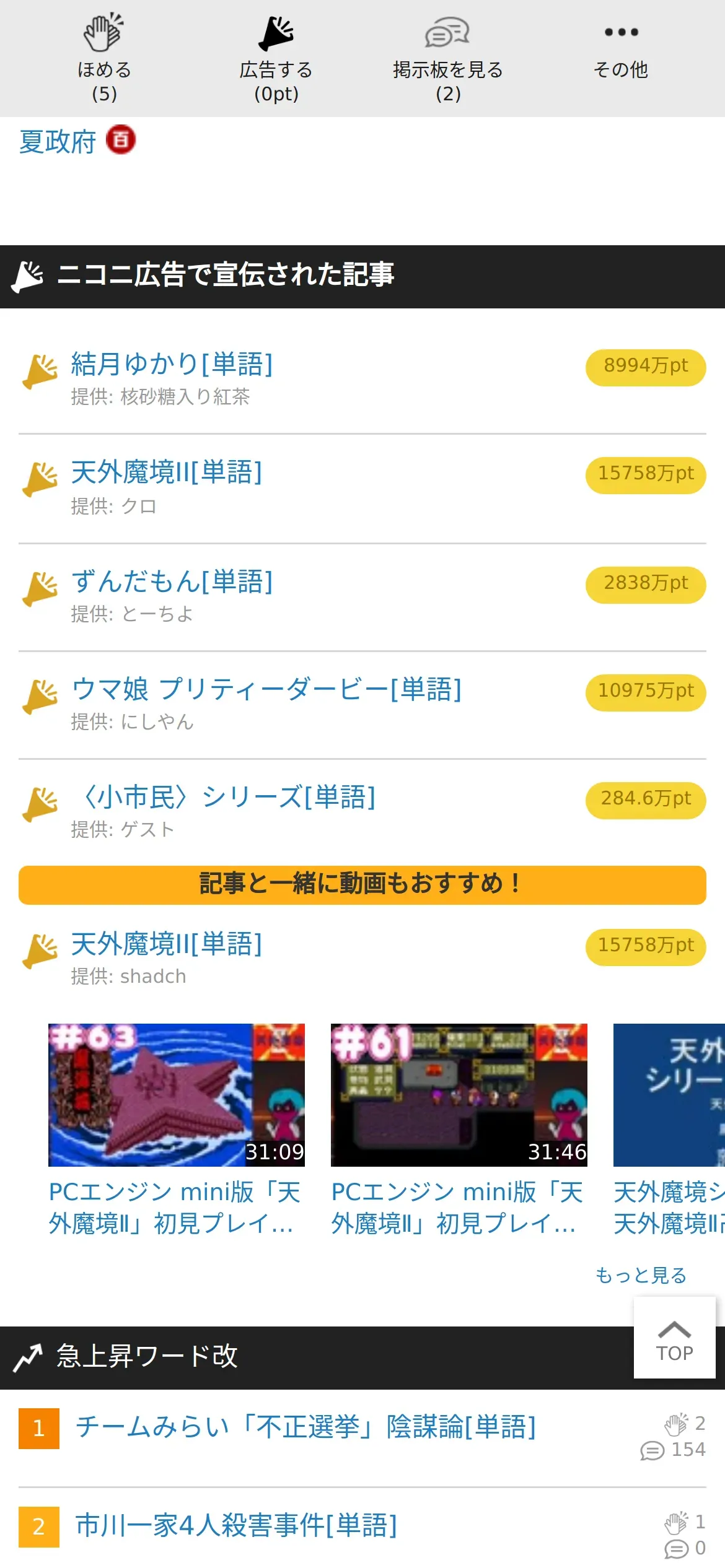The width and height of the screenshot is (725, 1568).
Task: Open trending word 市川一家4人殺害事件[単語]
Action: [236, 1525]
